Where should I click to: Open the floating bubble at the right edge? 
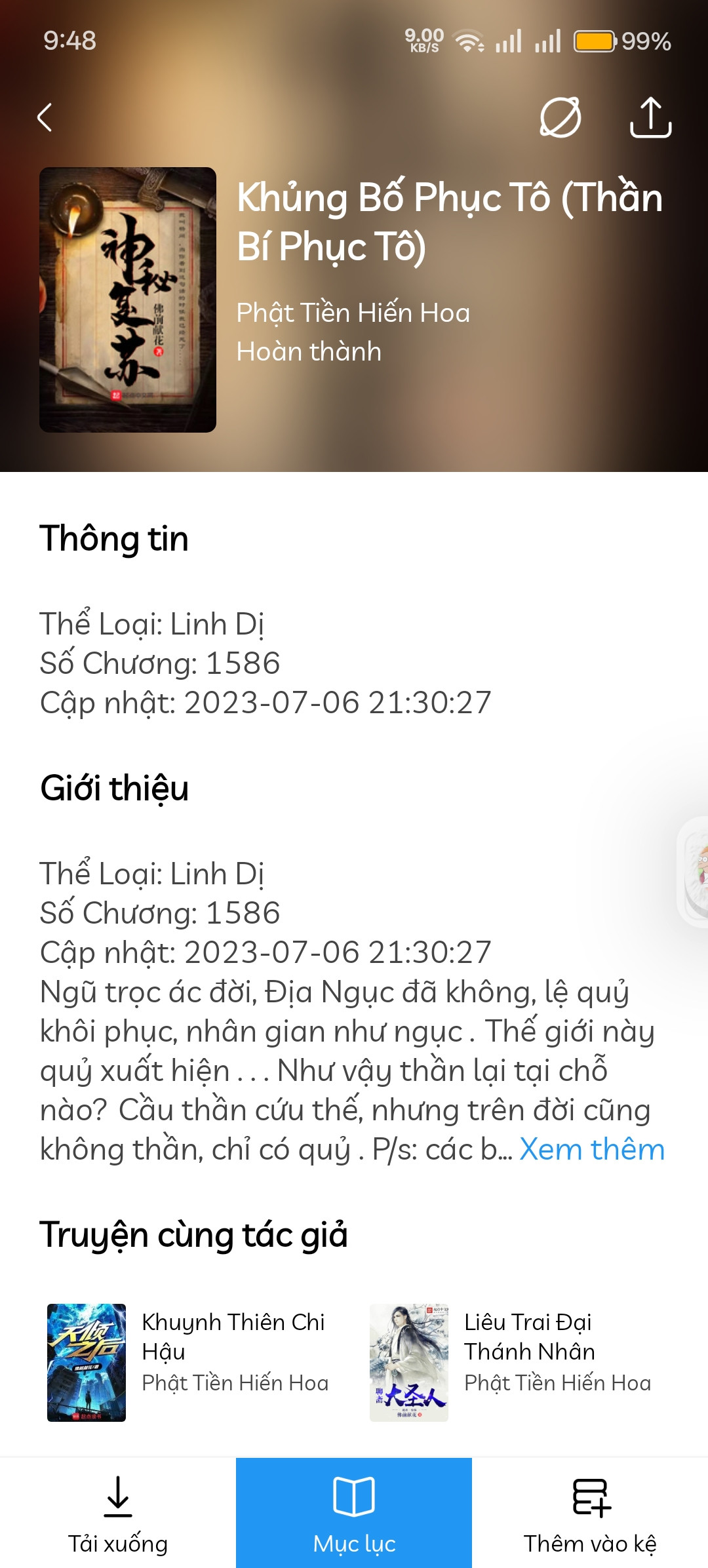[694, 872]
